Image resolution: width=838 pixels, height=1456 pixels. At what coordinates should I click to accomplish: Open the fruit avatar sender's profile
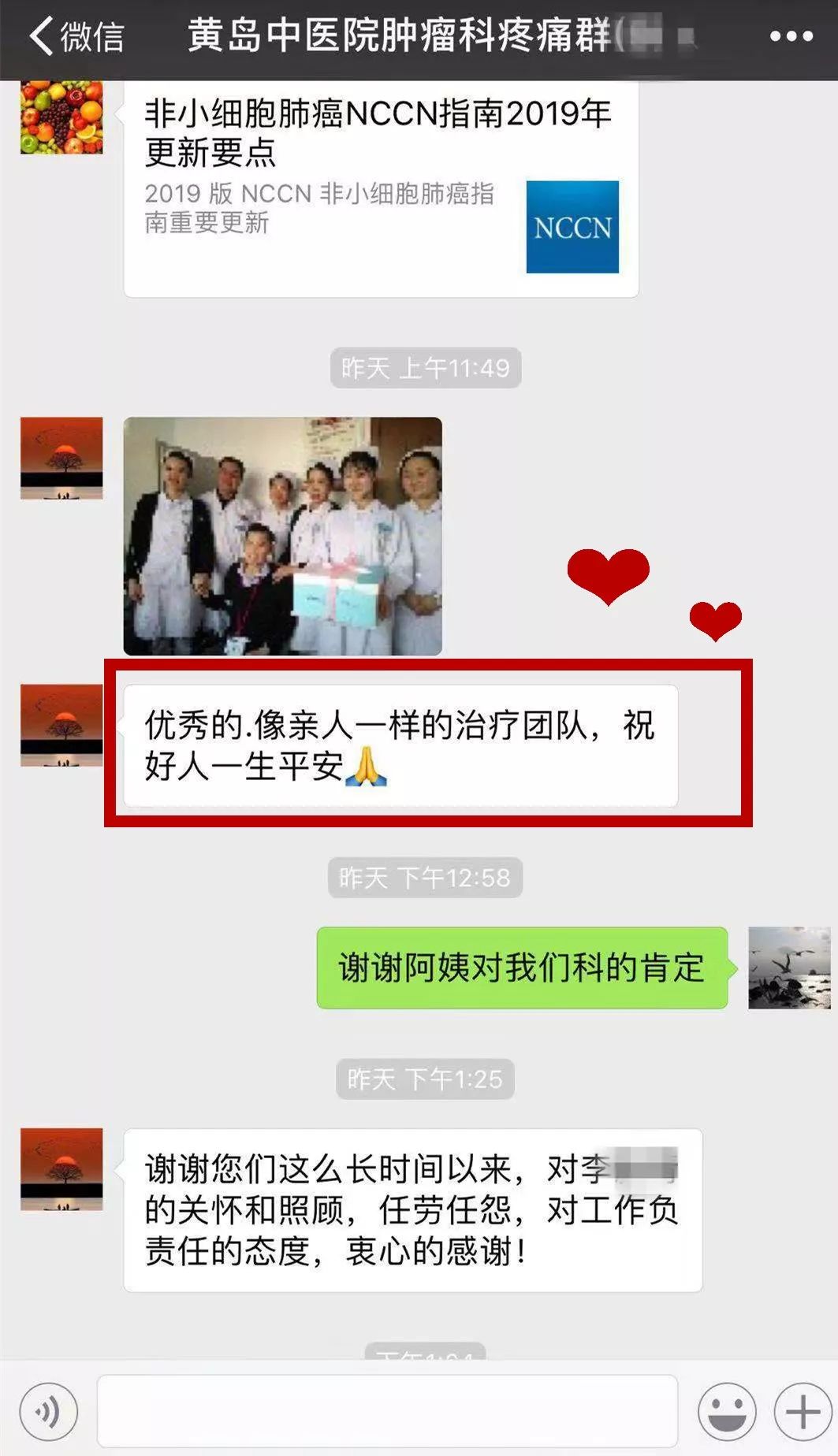61,117
